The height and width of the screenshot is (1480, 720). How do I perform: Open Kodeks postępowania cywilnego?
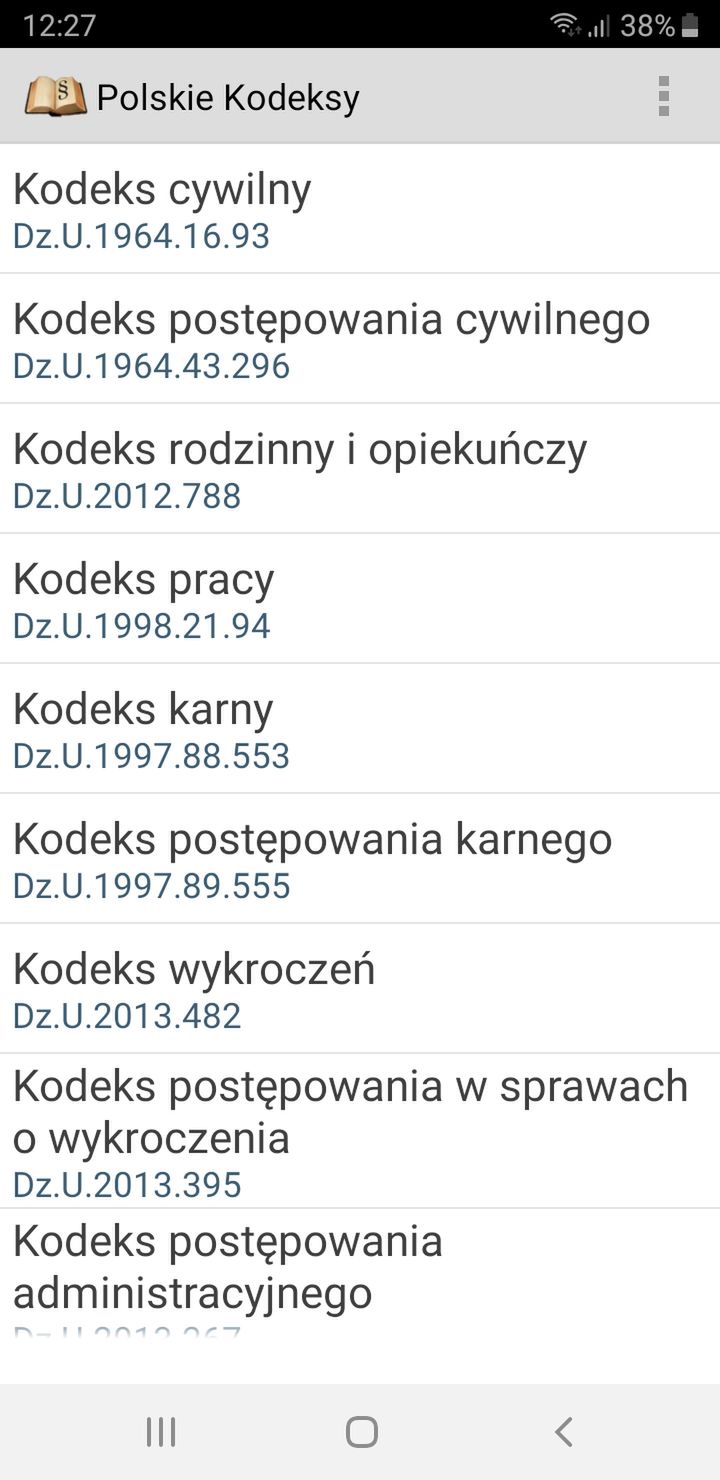360,339
